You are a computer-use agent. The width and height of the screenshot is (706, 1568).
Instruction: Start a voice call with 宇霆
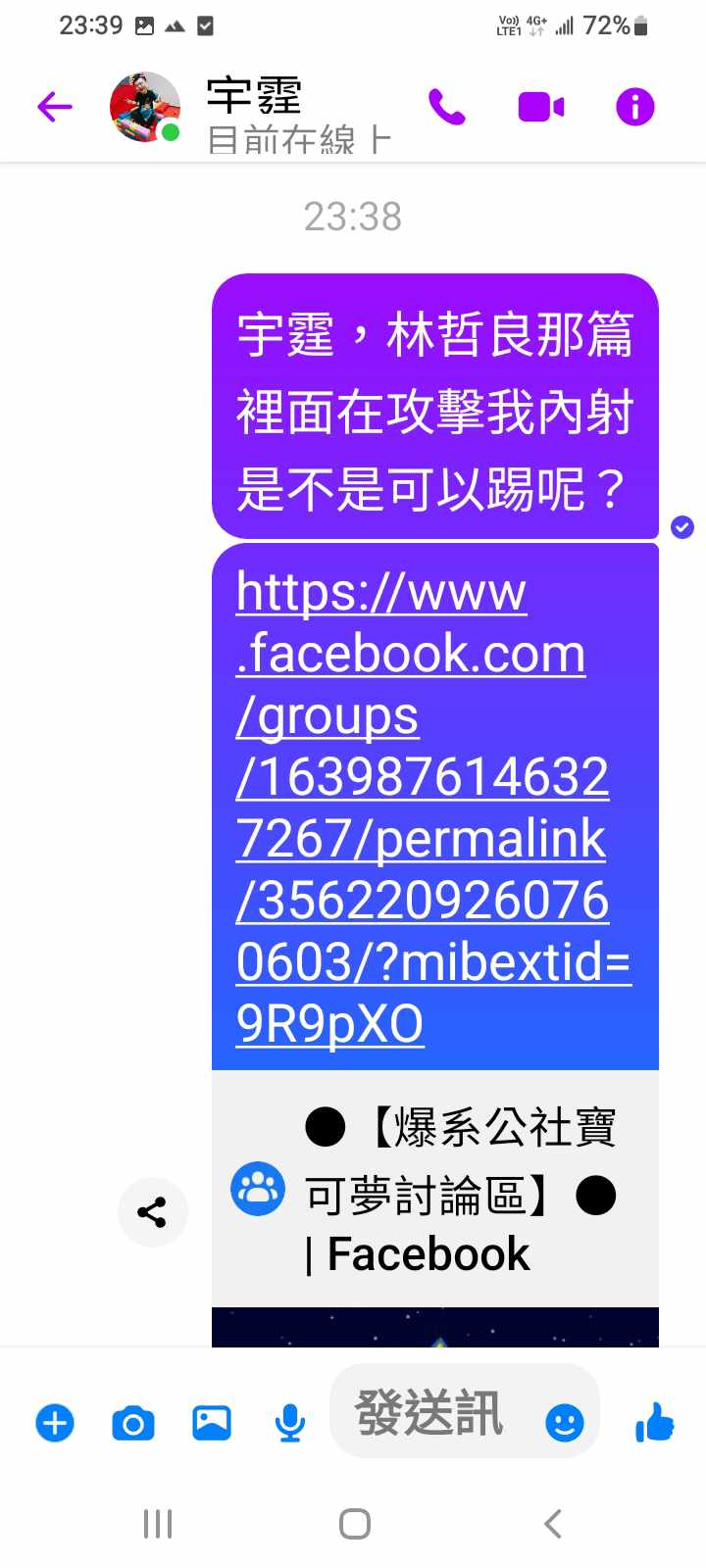(447, 107)
